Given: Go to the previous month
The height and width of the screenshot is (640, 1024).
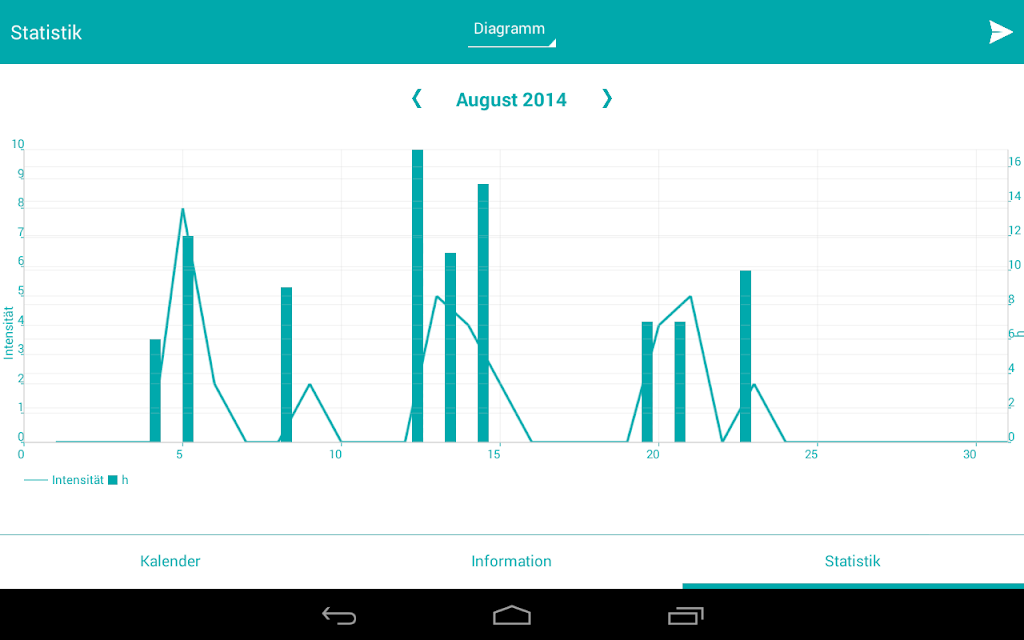Looking at the screenshot, I should coord(417,98).
